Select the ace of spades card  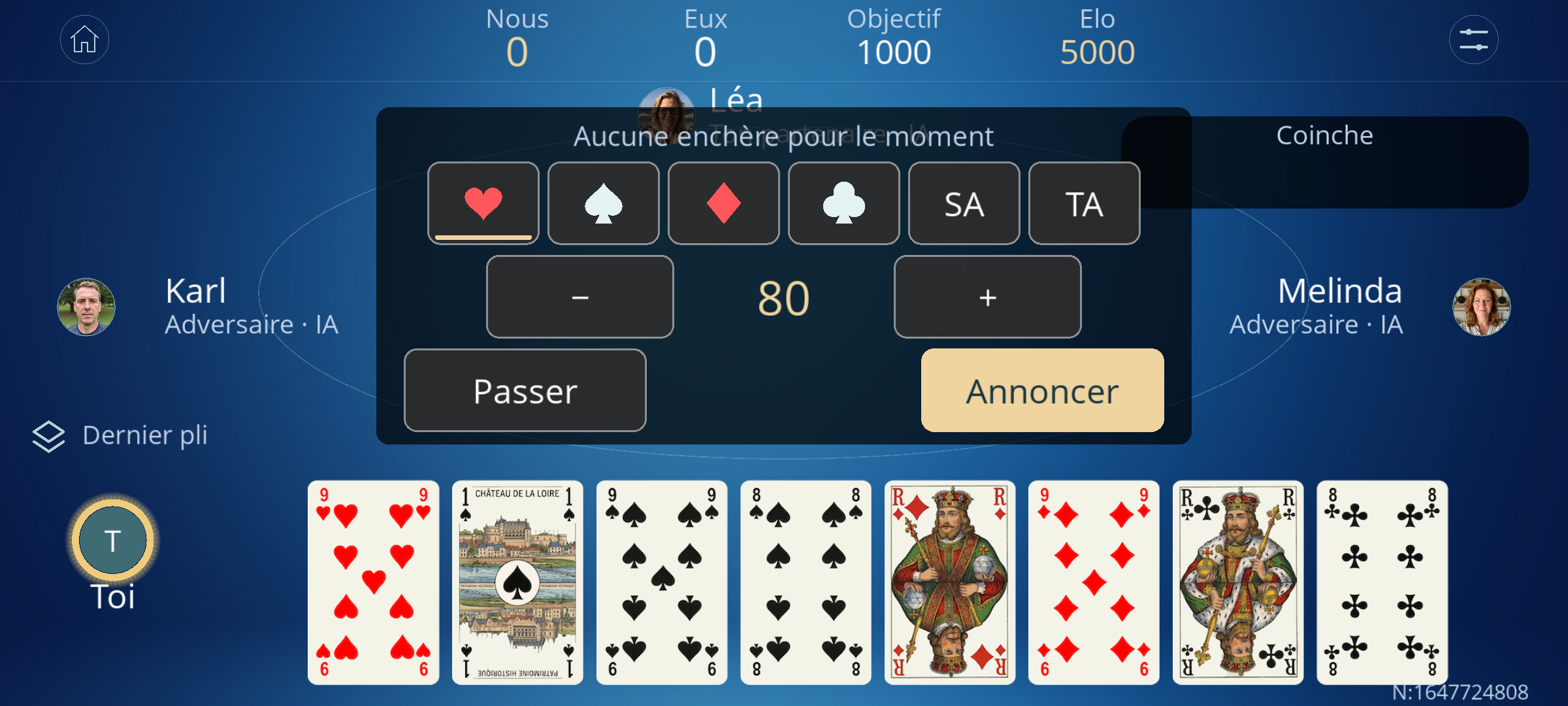tap(517, 582)
